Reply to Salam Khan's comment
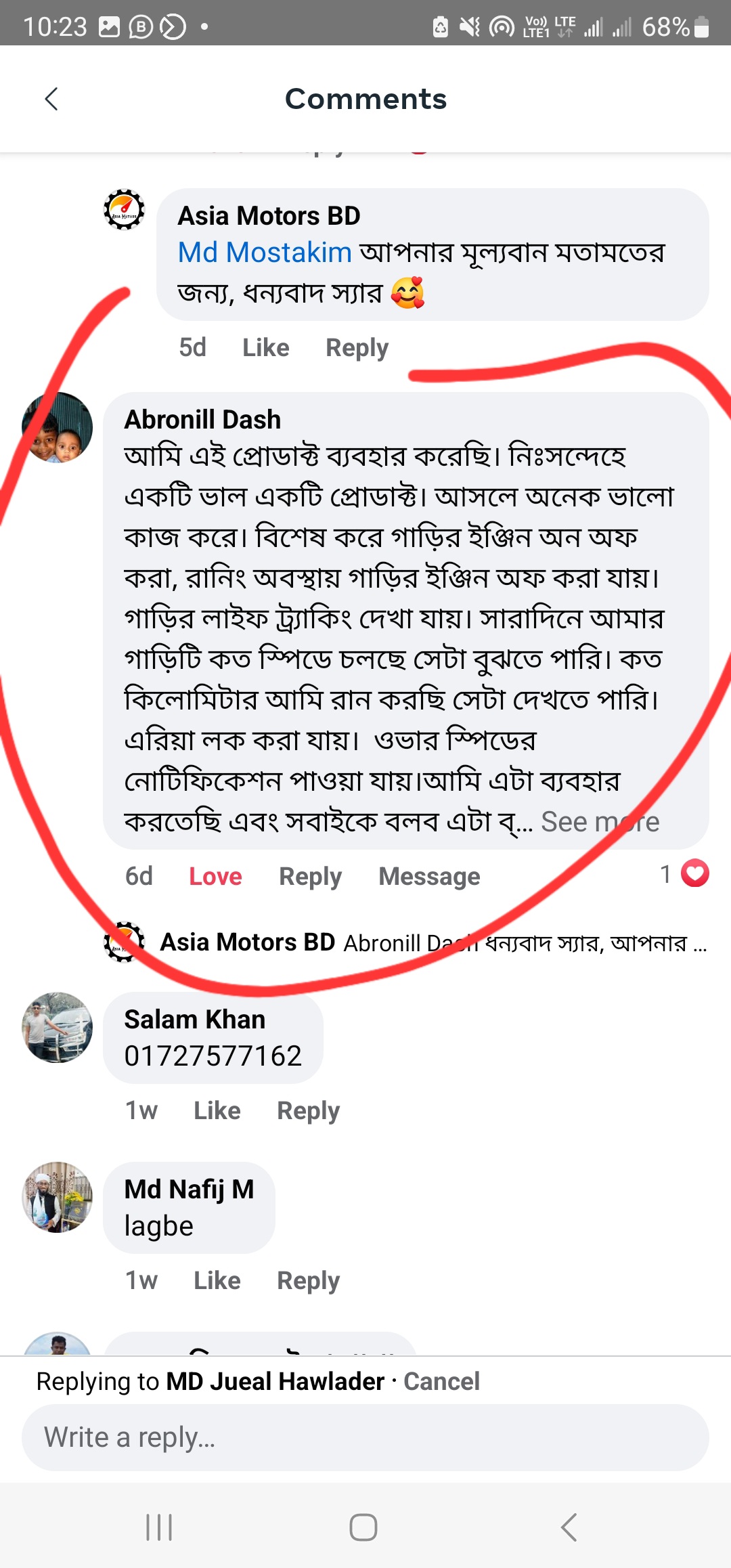The image size is (731, 1568). [308, 1111]
